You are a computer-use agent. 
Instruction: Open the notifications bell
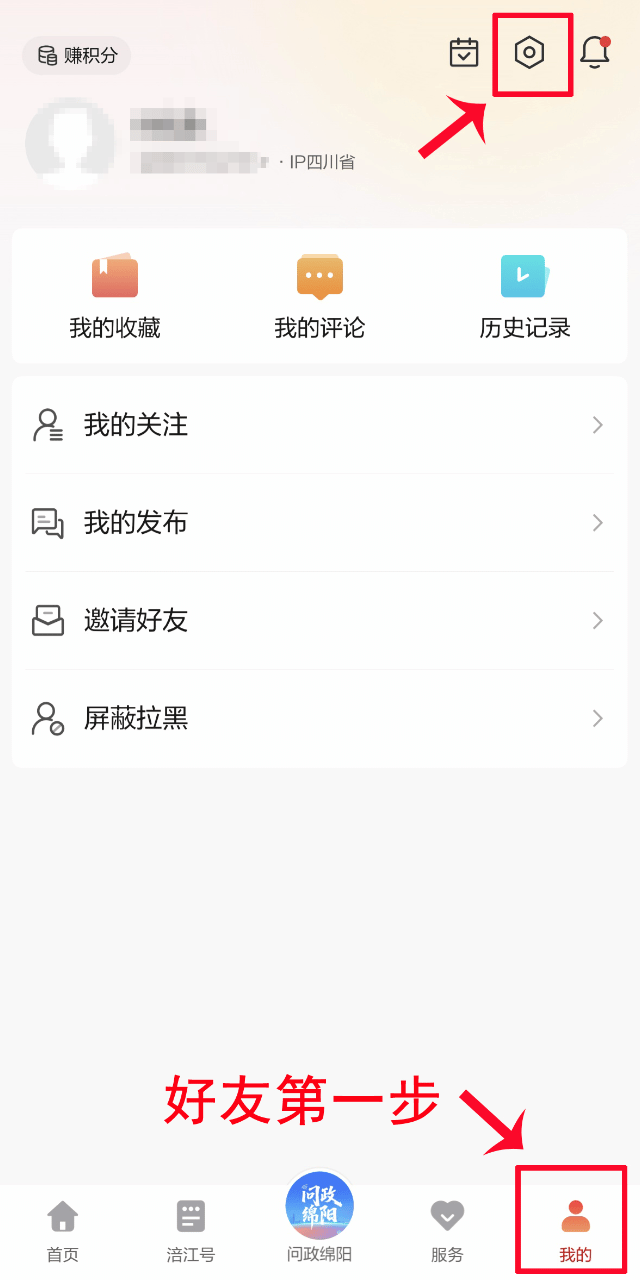point(595,52)
